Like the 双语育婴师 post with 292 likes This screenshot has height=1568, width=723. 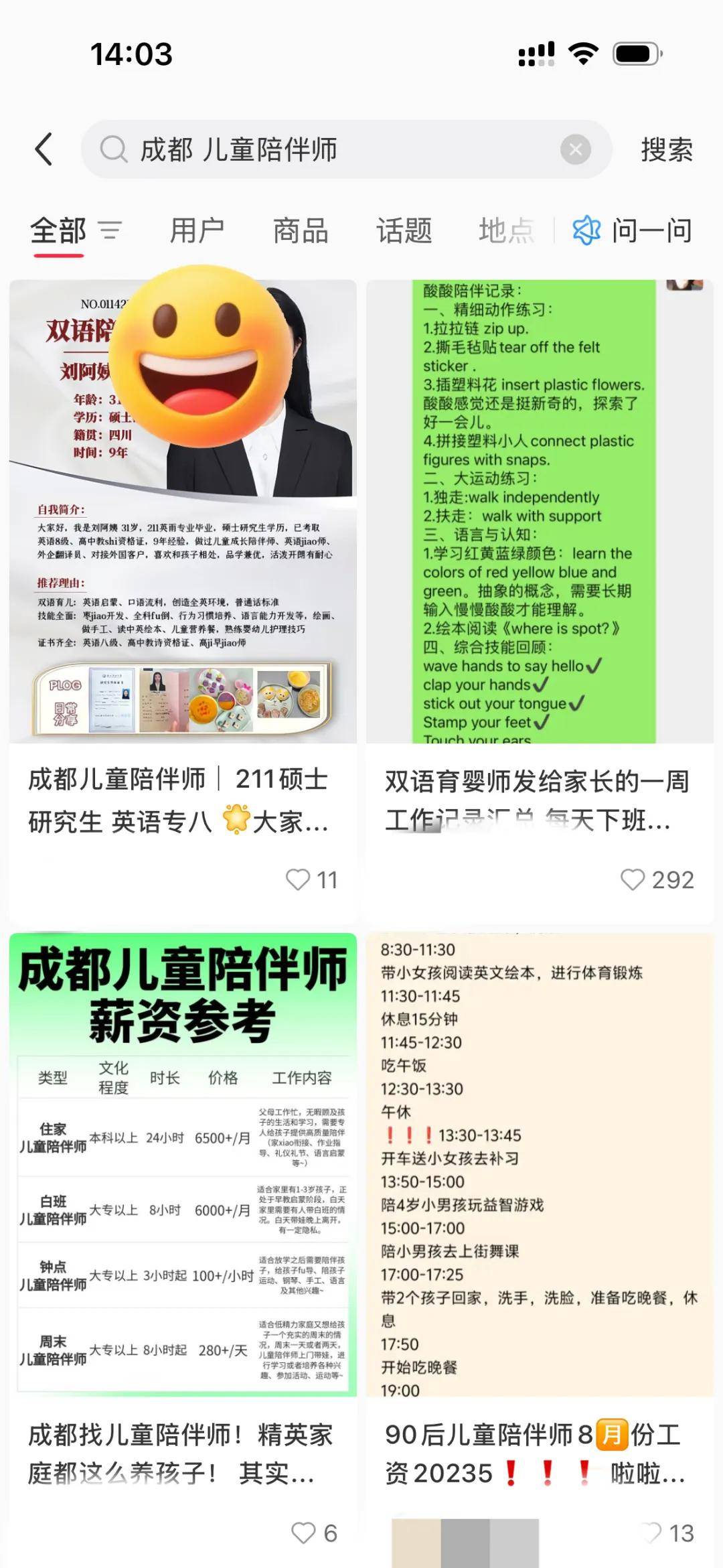click(633, 879)
